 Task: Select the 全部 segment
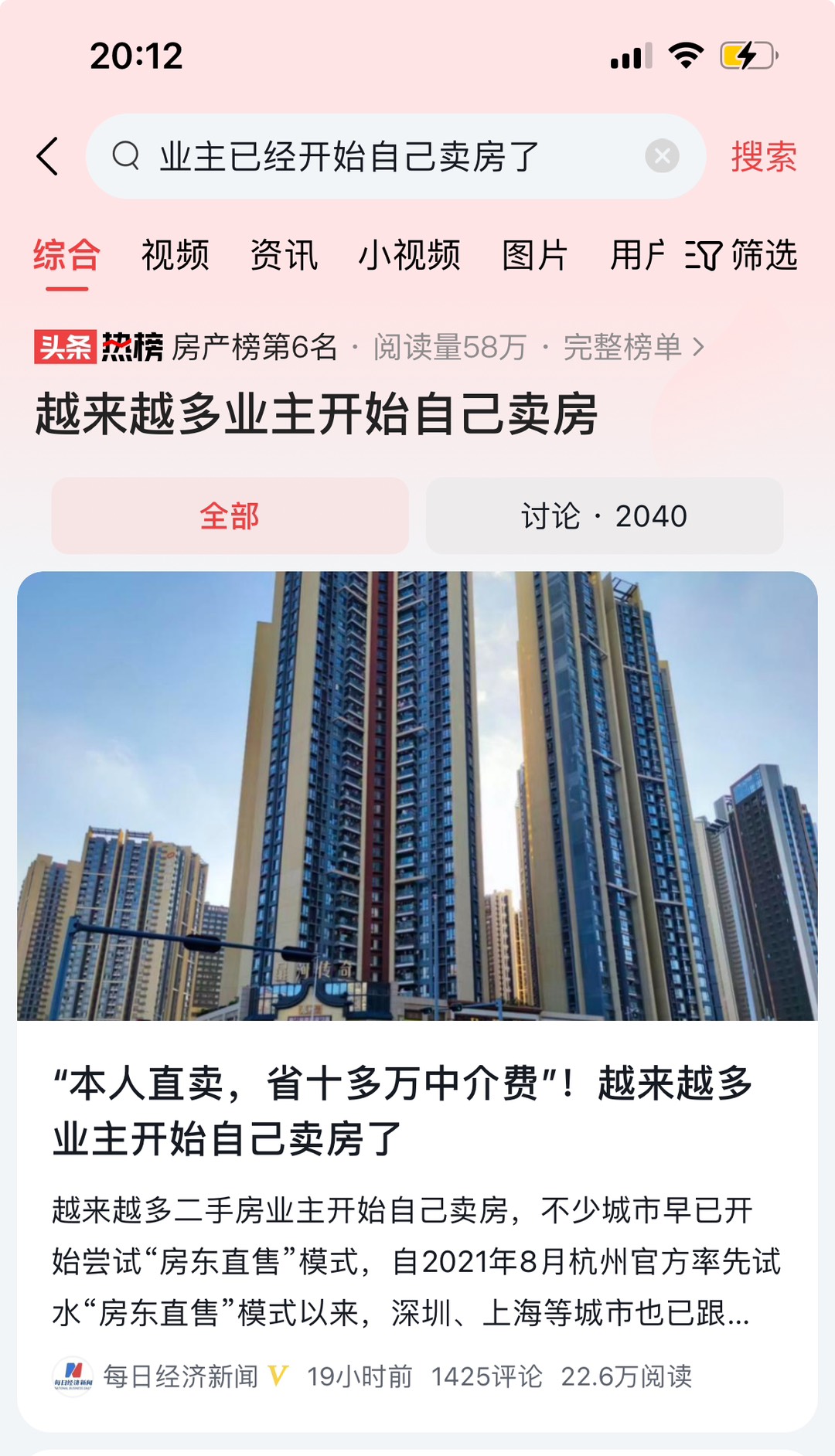point(230,515)
